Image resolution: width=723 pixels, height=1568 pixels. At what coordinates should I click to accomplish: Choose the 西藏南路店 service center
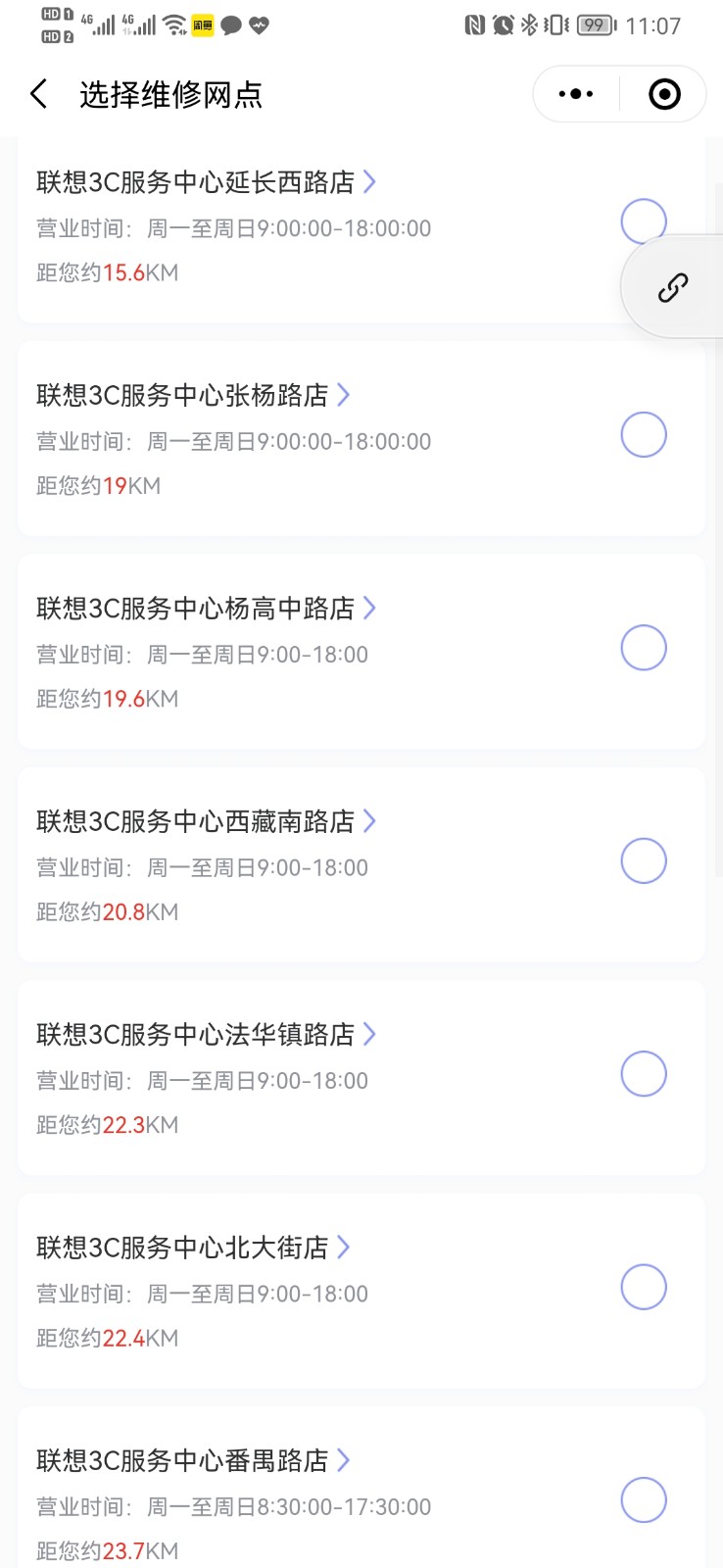pyautogui.click(x=644, y=860)
